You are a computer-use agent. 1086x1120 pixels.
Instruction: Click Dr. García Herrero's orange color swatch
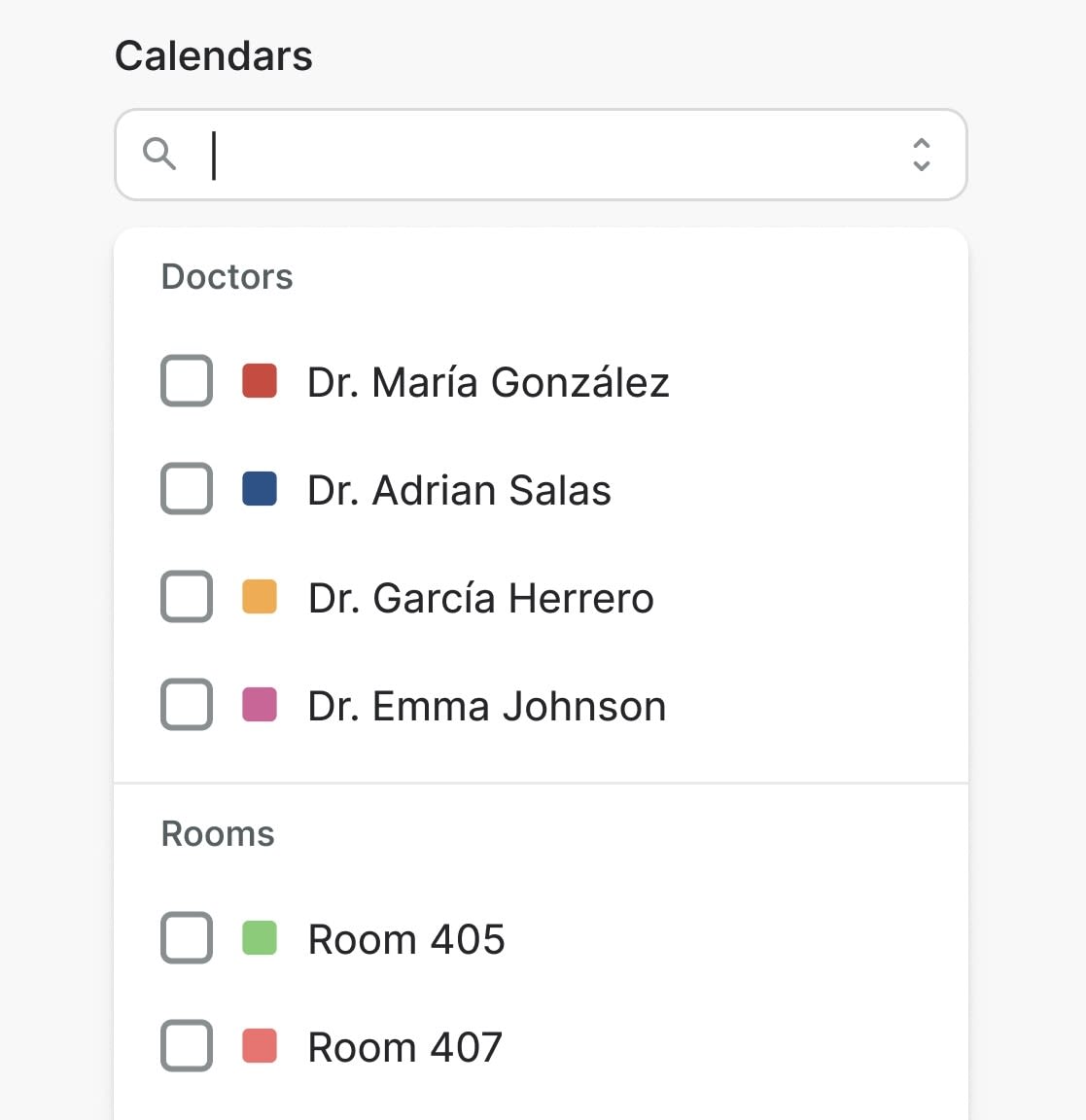(259, 597)
